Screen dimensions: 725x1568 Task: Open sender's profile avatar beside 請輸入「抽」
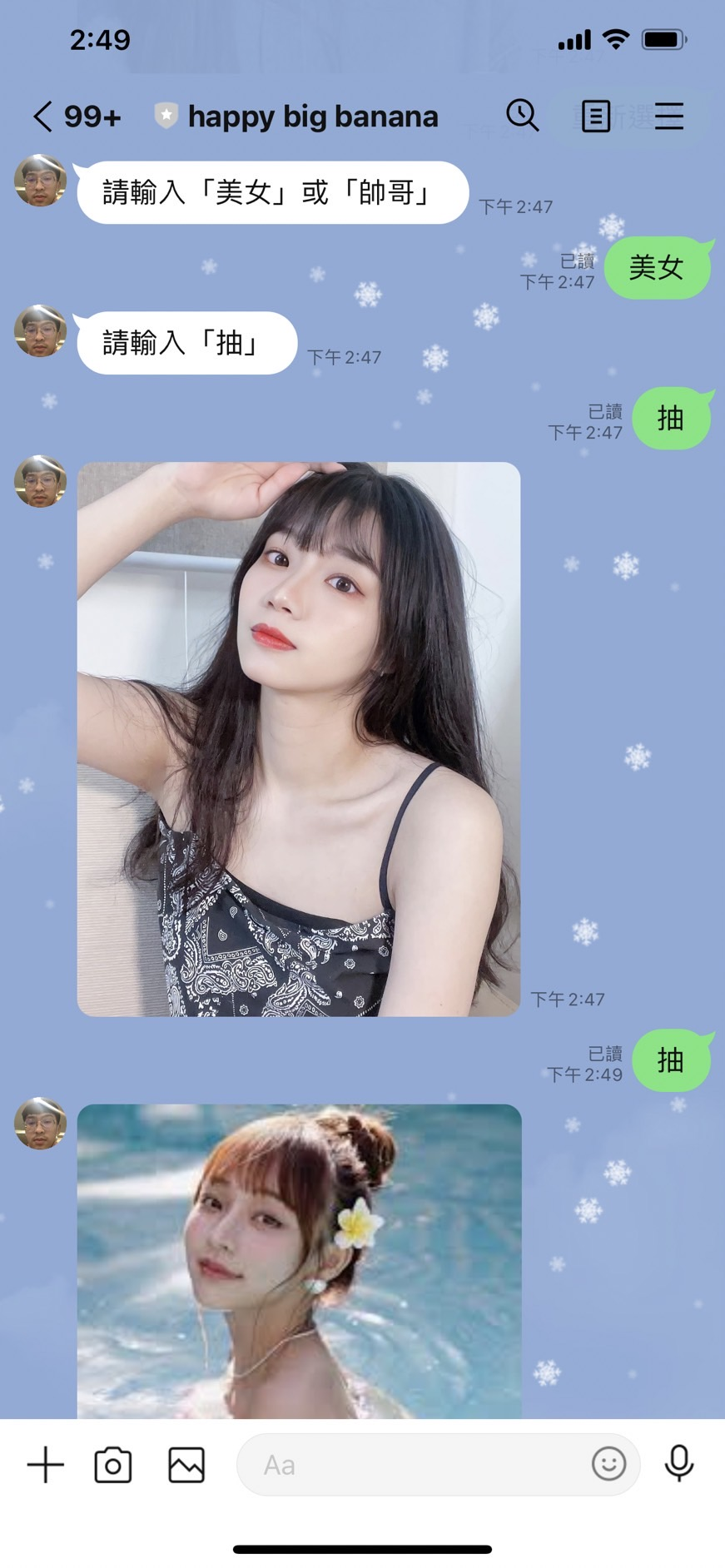40,331
